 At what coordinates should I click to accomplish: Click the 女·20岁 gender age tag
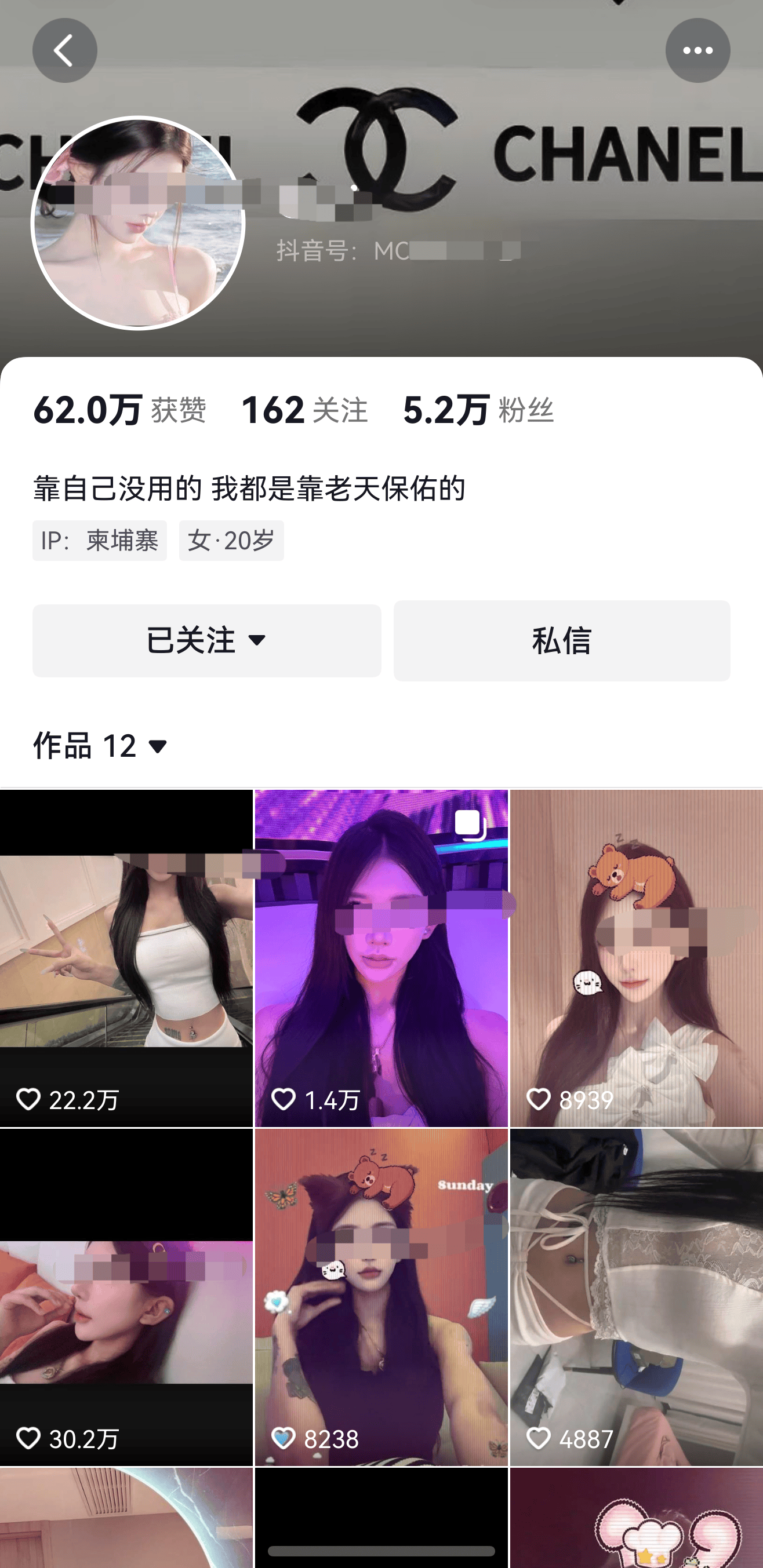(x=231, y=541)
